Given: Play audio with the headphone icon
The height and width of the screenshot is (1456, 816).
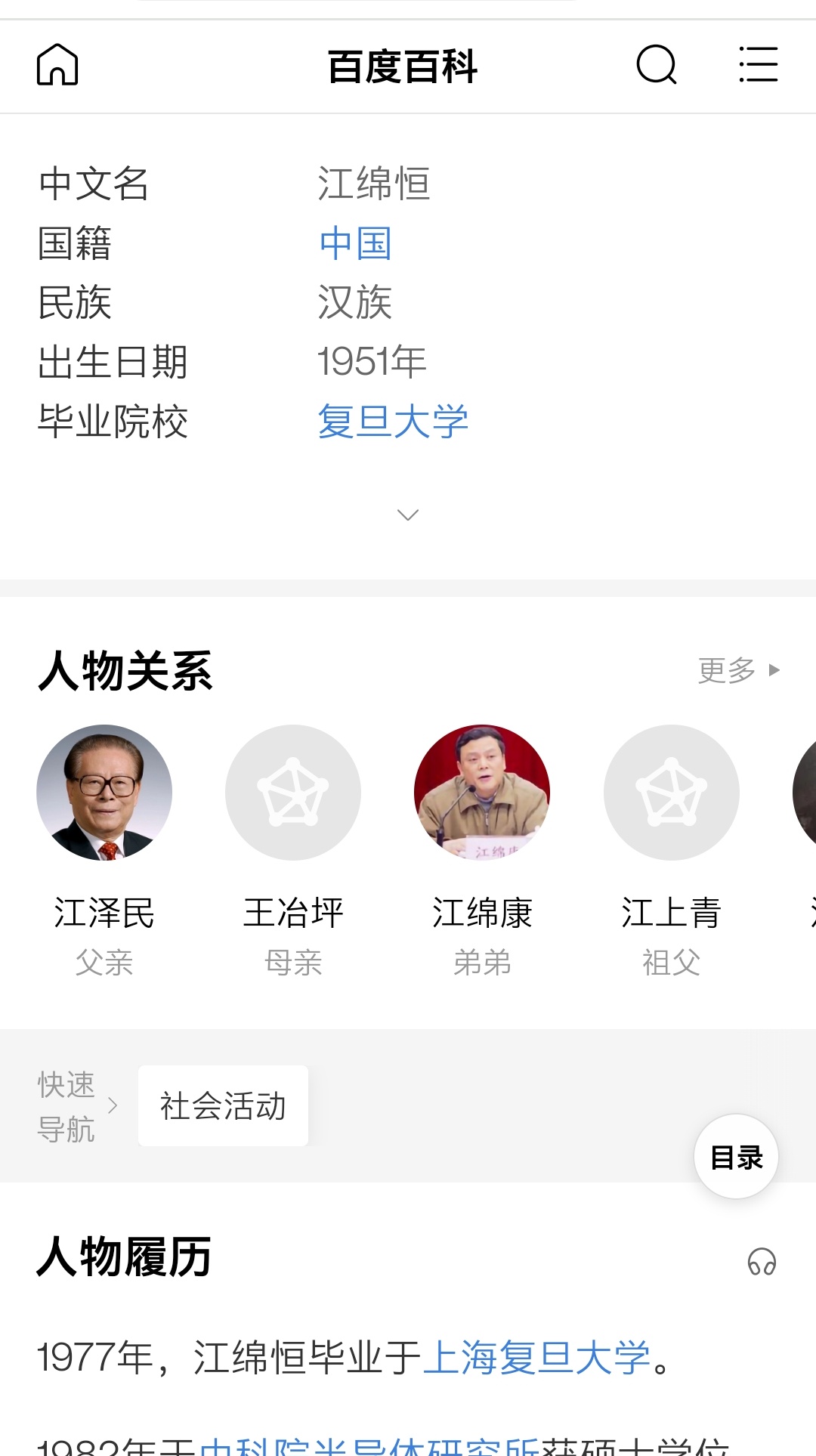Looking at the screenshot, I should coord(762,1261).
